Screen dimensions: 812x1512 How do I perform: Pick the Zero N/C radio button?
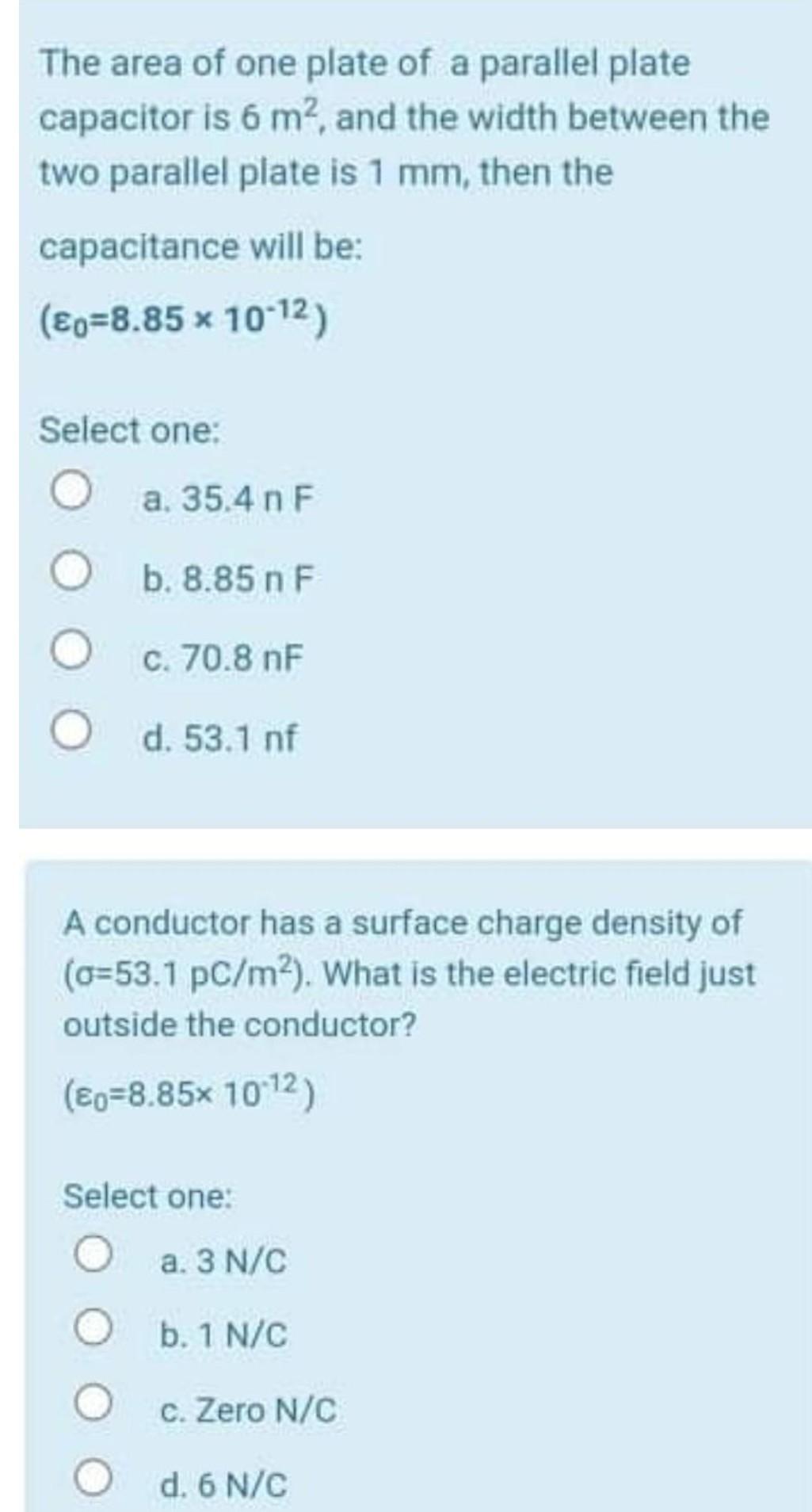93,1410
